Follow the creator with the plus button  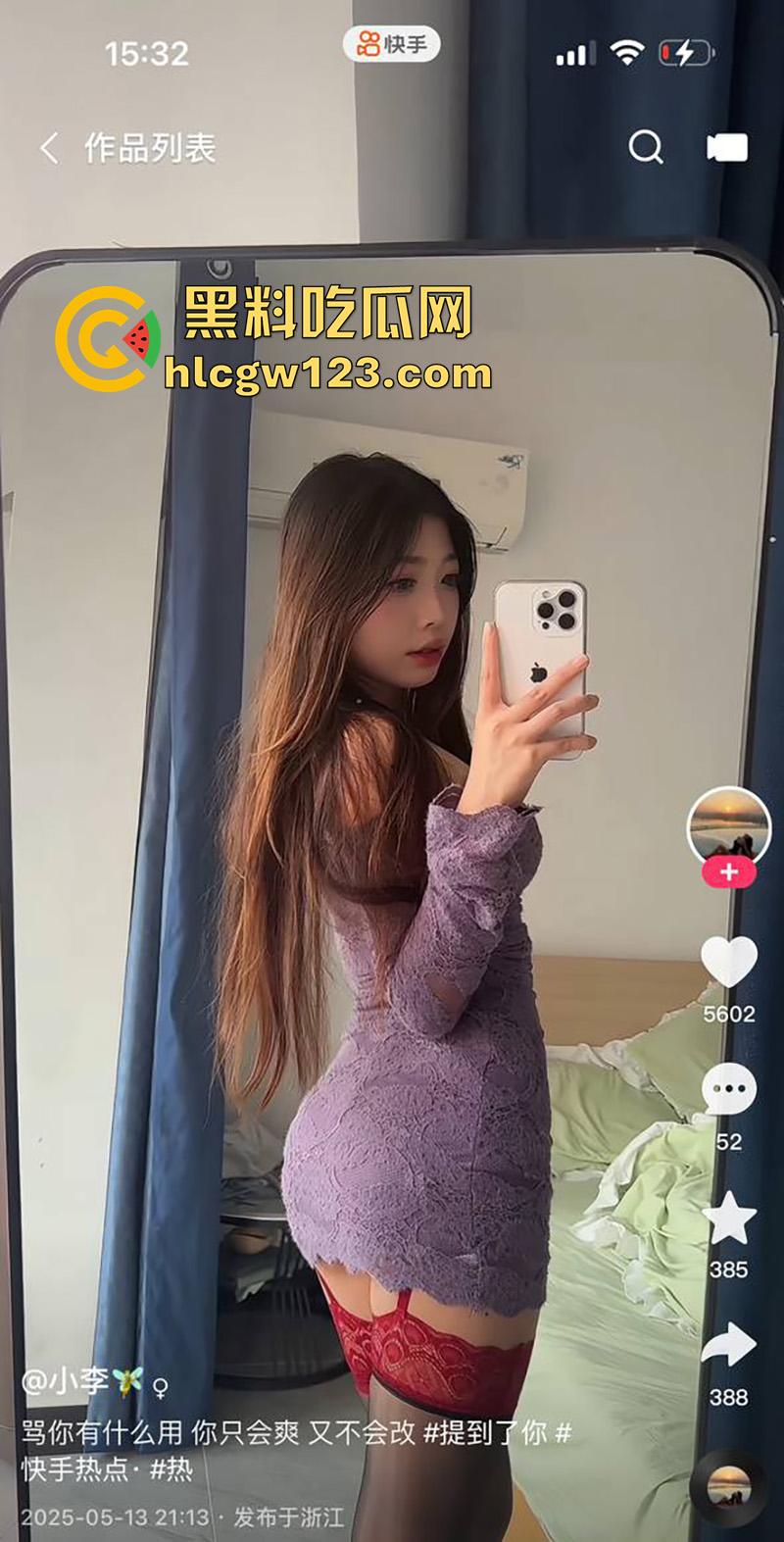click(x=728, y=872)
